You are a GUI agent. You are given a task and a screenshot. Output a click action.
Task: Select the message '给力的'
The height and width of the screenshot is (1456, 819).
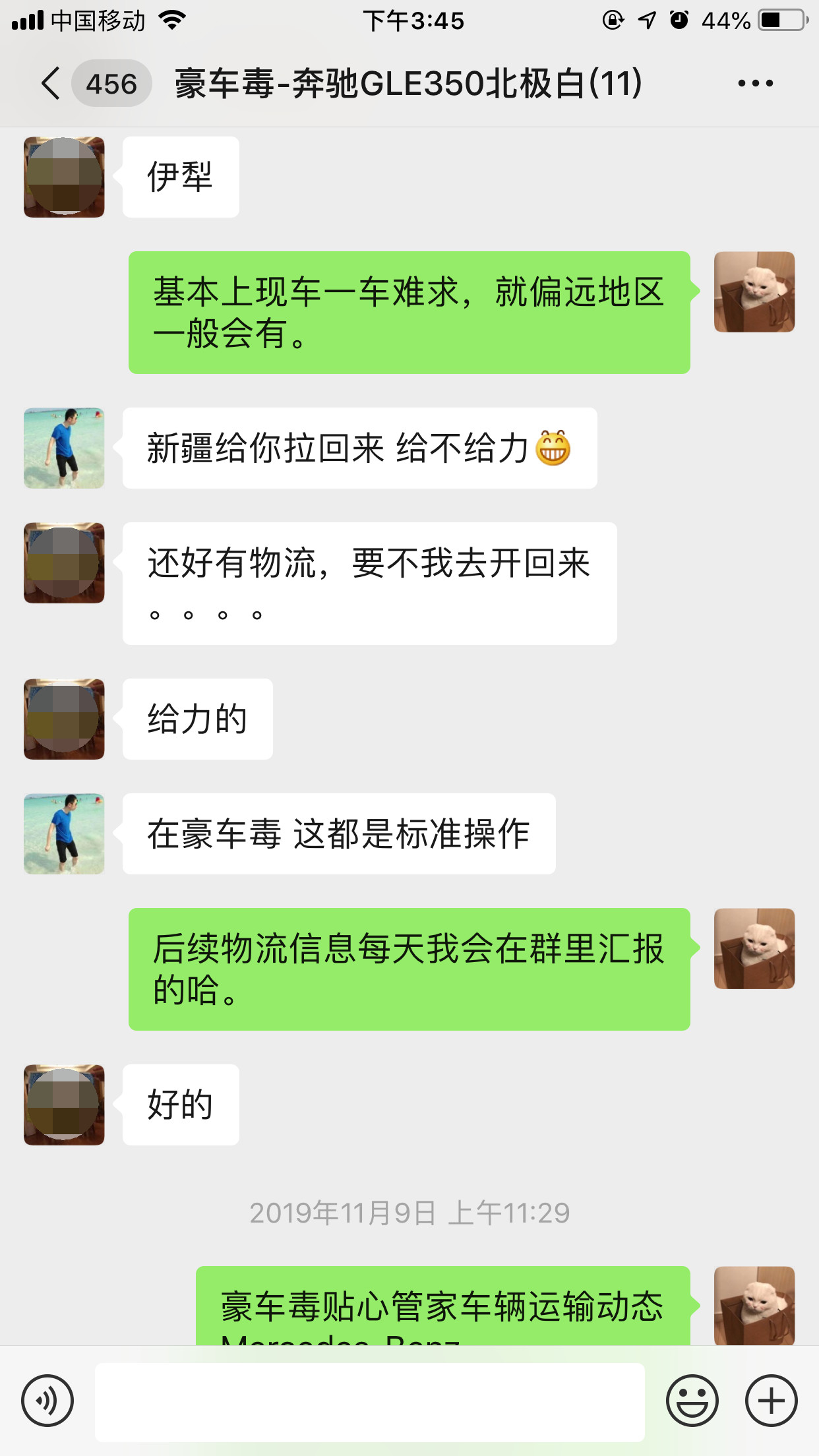tap(197, 719)
